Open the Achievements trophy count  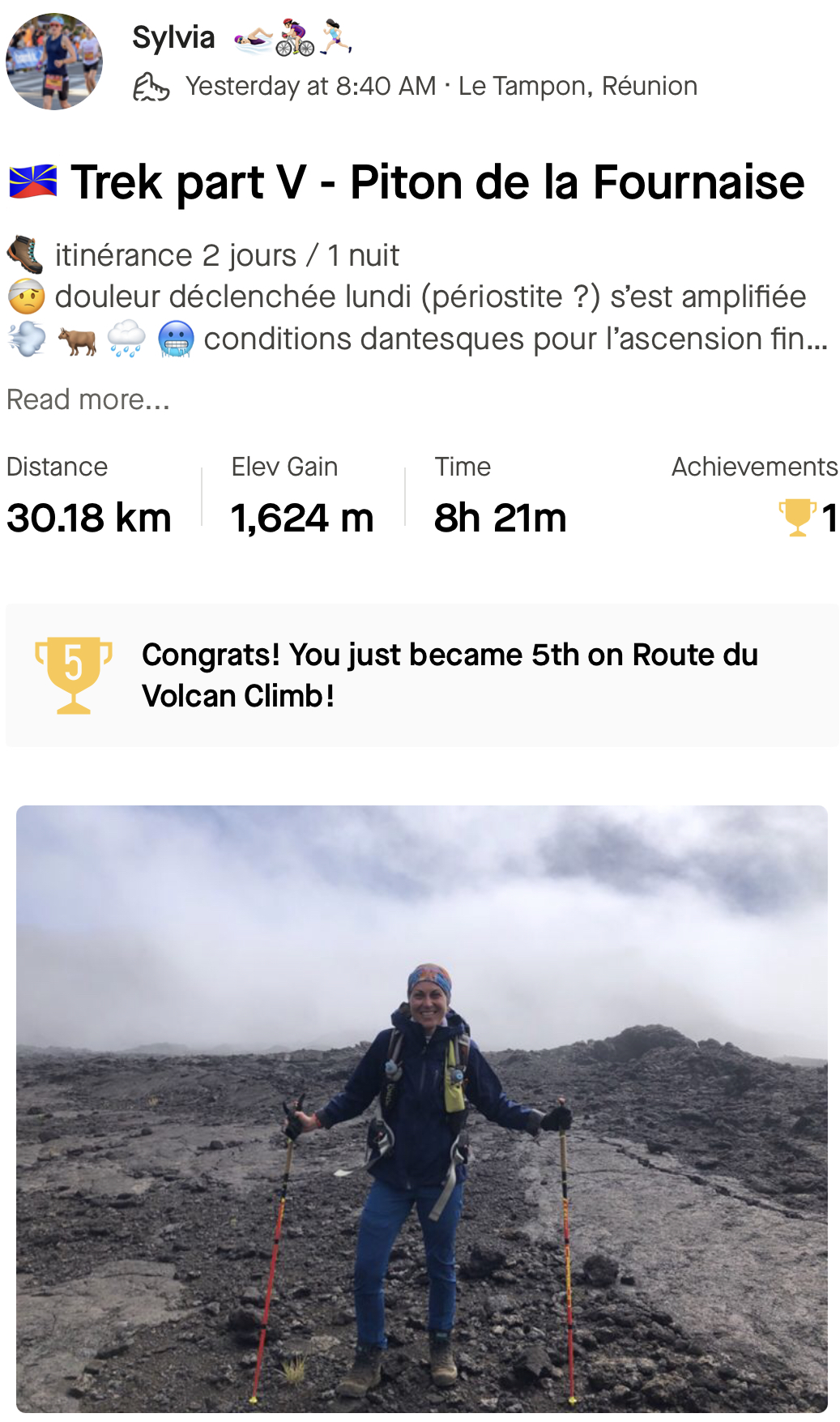[808, 518]
